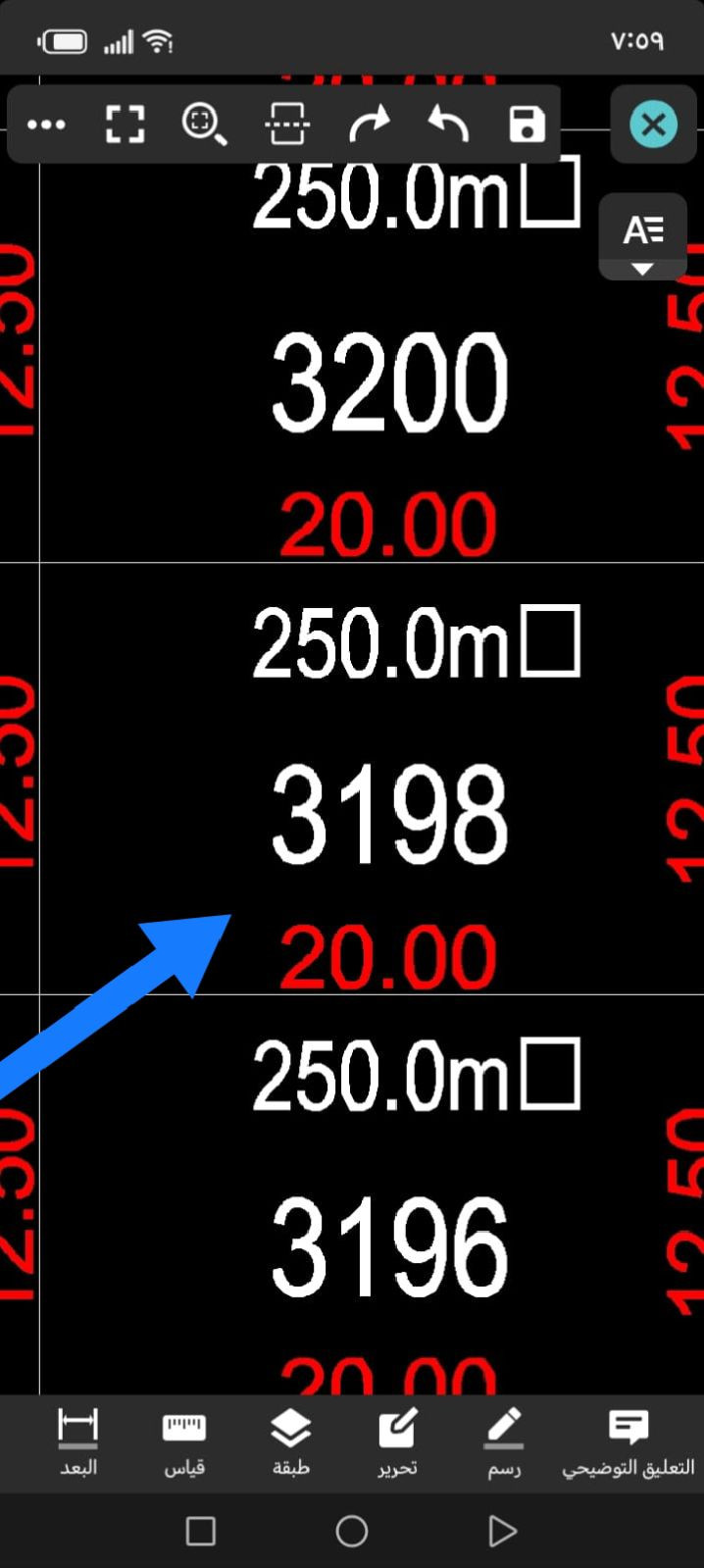704x1568 pixels.
Task: Tap the section scan tool icon
Action: tap(287, 126)
